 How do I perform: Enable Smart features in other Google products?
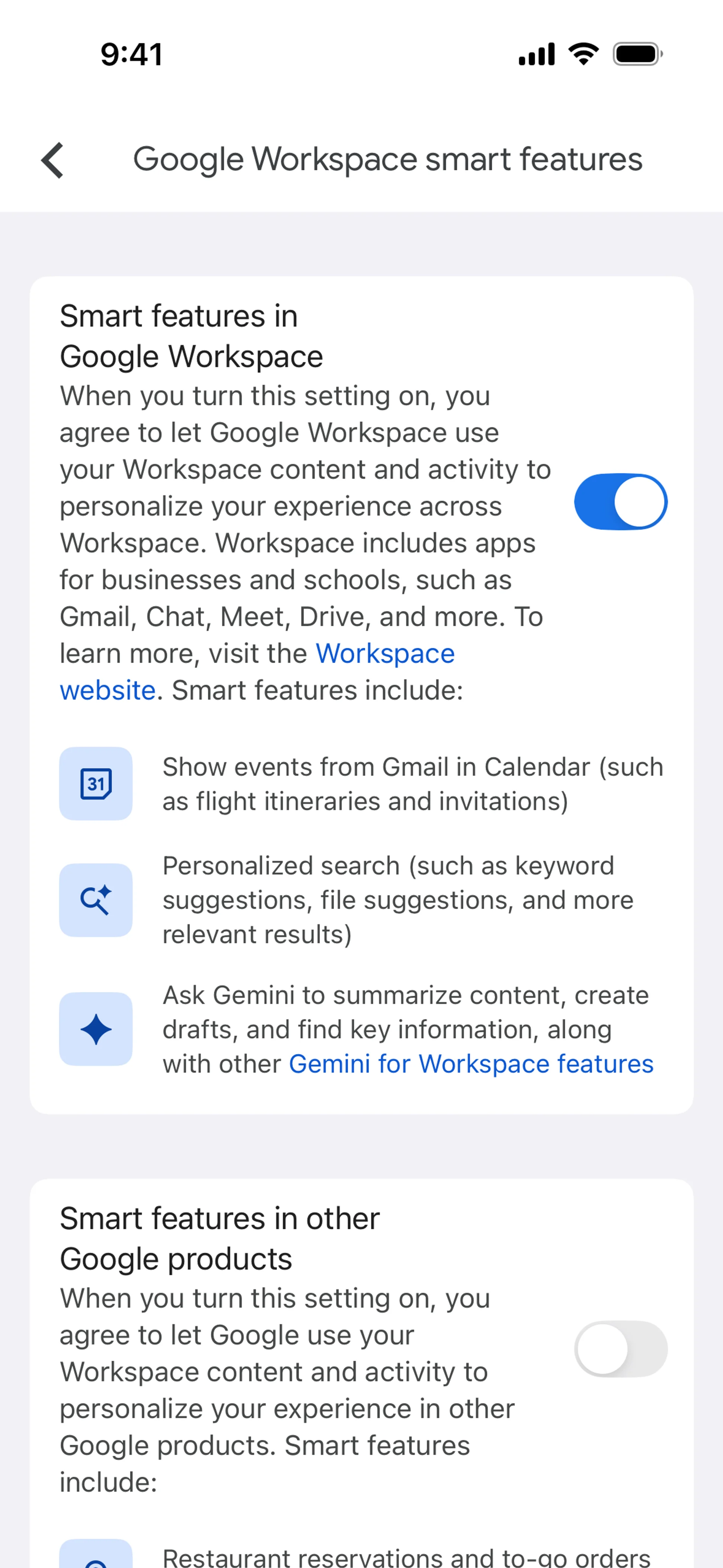click(x=620, y=1349)
